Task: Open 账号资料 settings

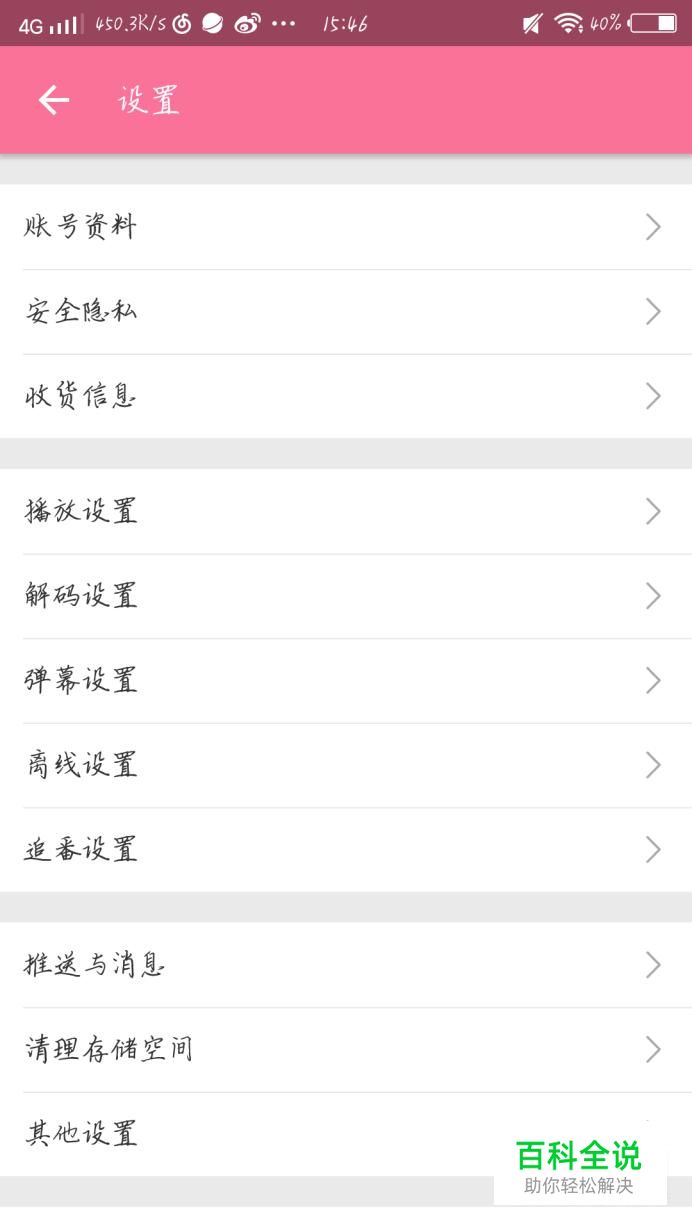Action: (x=346, y=227)
